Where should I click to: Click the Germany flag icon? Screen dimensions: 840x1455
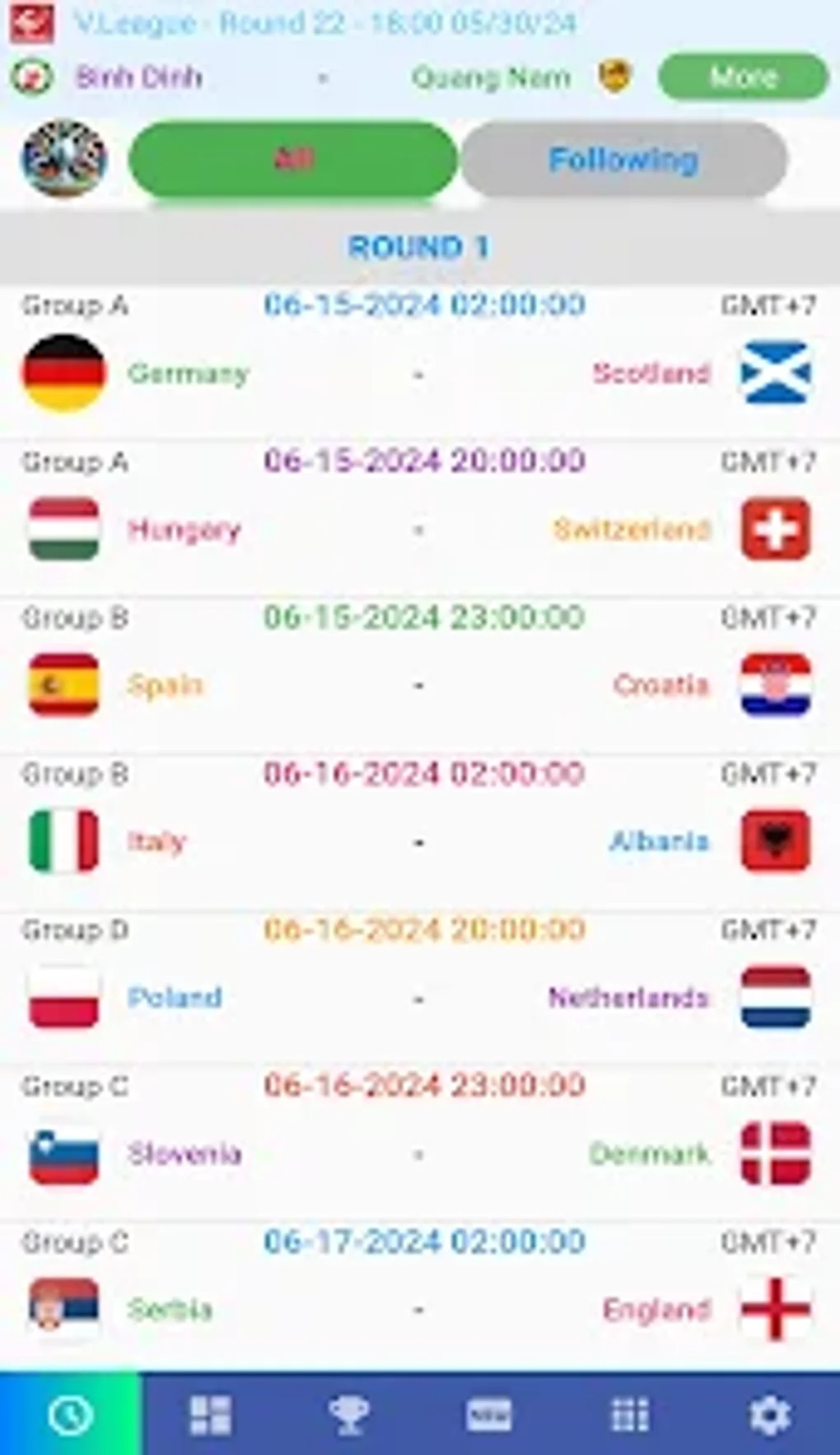[x=63, y=372]
